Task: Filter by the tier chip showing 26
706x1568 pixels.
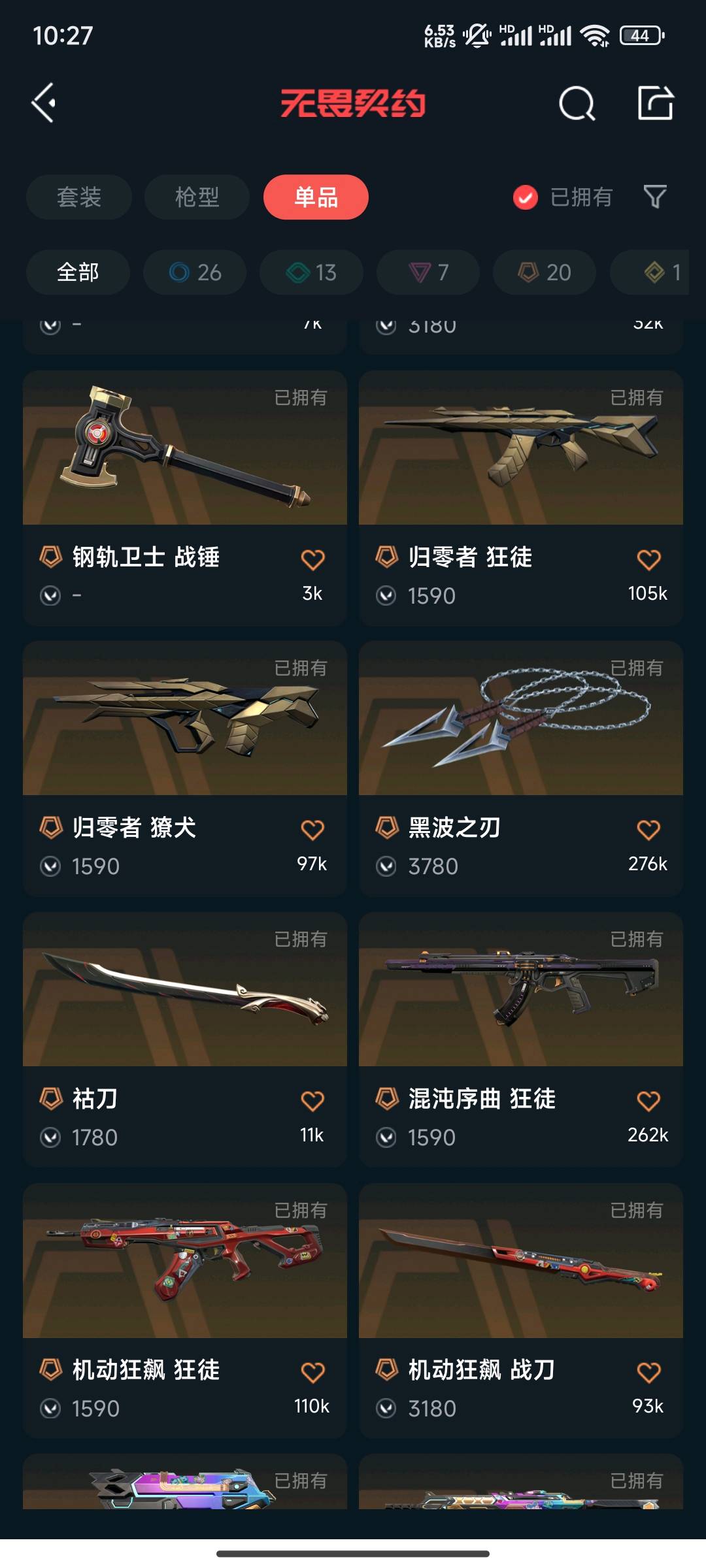Action: click(195, 272)
